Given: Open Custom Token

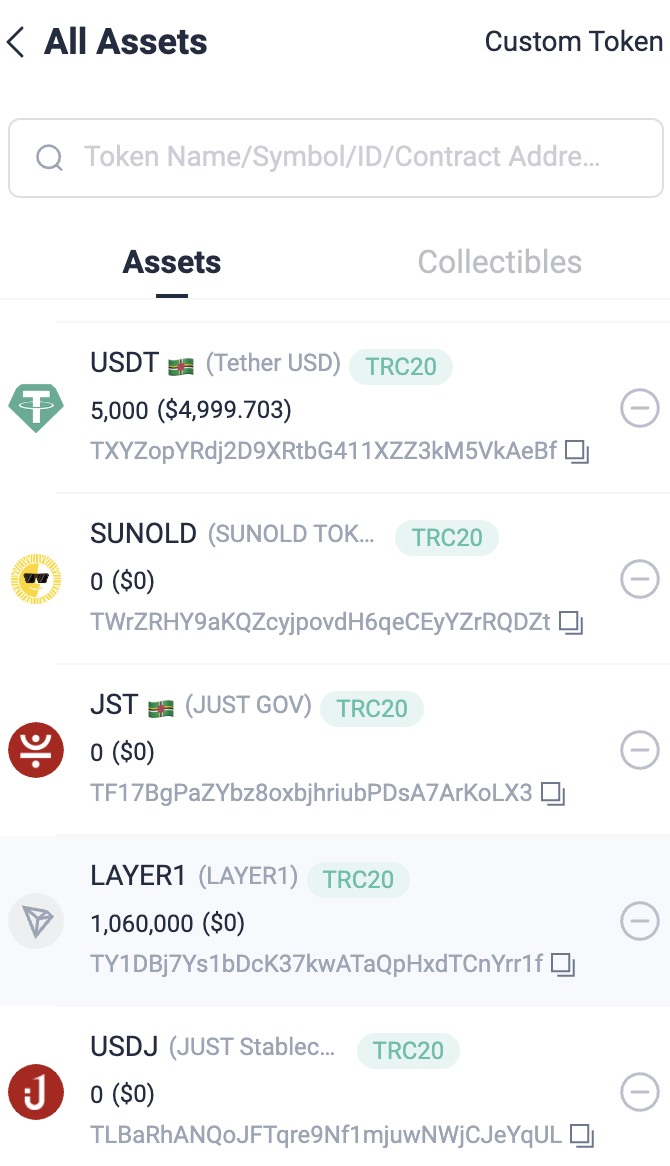Looking at the screenshot, I should (x=573, y=42).
